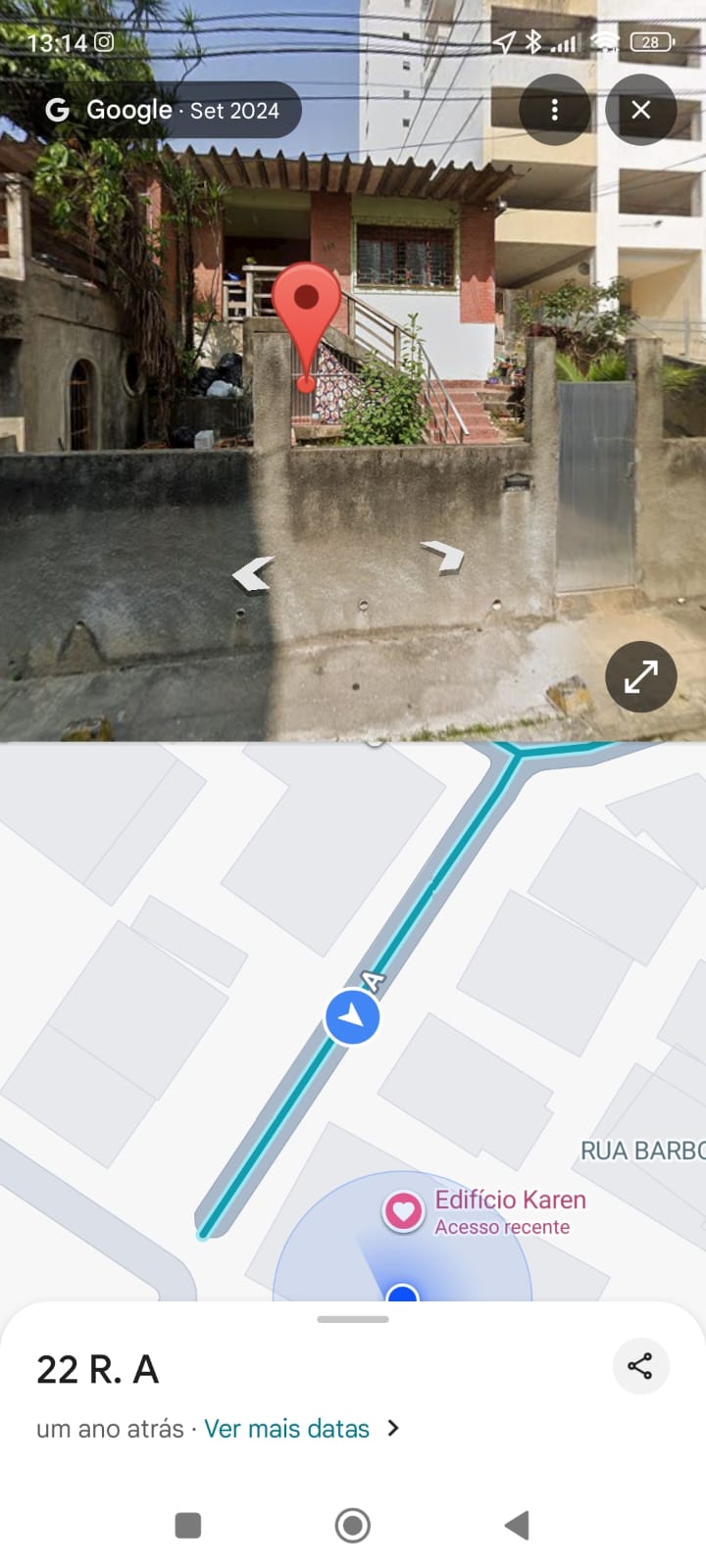The image size is (706, 1568).
Task: Tap the Edifício Karen saved place marker
Action: tap(403, 1211)
